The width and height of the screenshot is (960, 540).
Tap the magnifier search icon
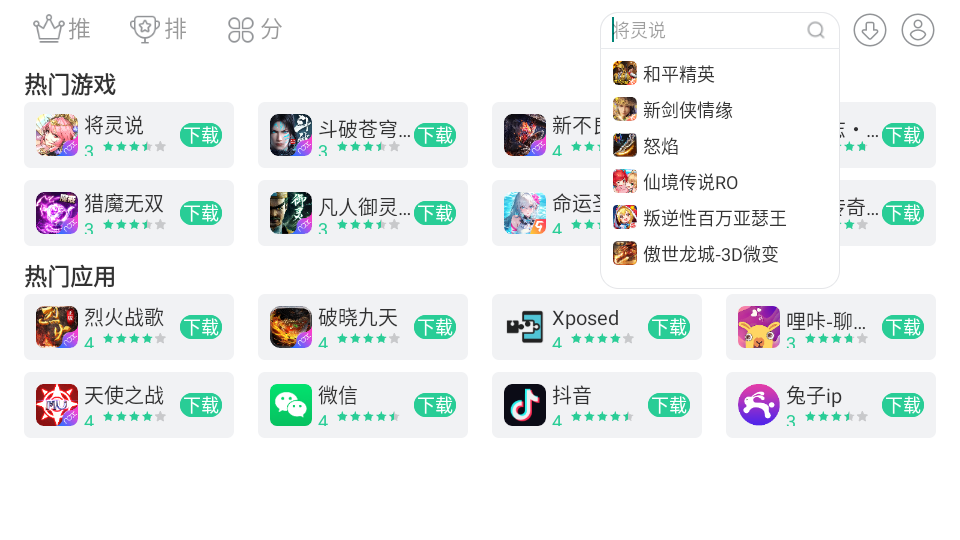click(x=816, y=30)
